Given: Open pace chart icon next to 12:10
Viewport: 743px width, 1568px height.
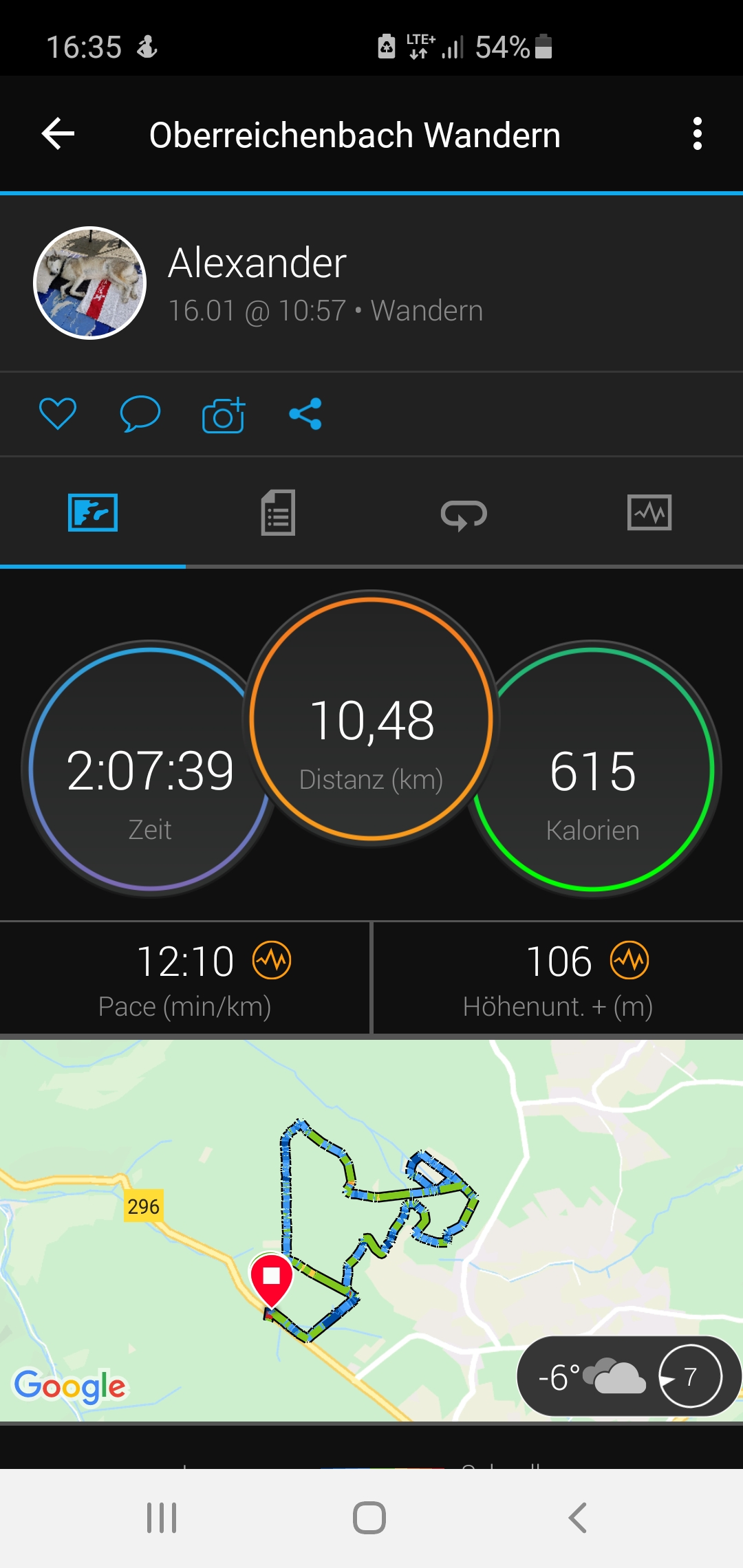Looking at the screenshot, I should (272, 960).
